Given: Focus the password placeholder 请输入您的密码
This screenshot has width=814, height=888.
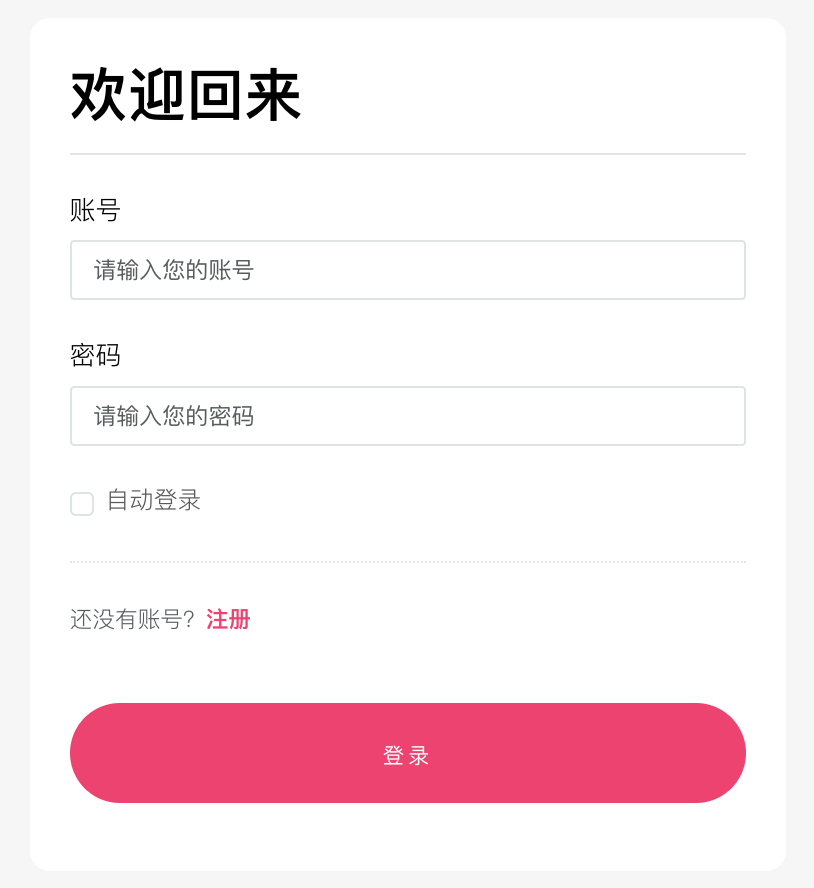Looking at the screenshot, I should [x=407, y=416].
